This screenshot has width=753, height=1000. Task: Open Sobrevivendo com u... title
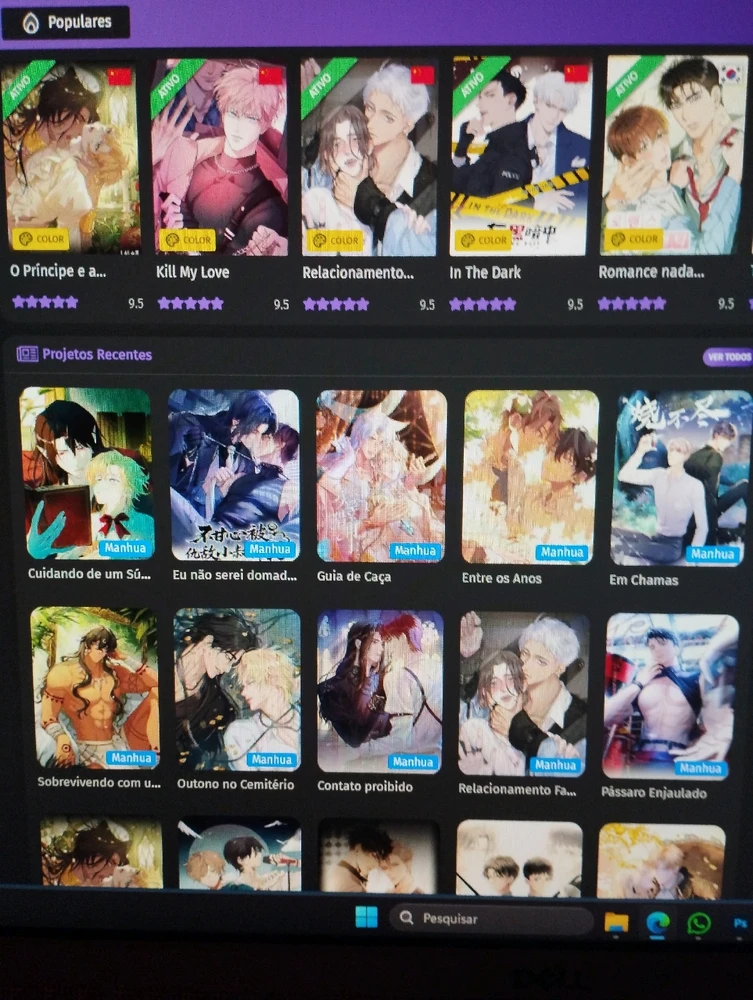[x=95, y=689]
